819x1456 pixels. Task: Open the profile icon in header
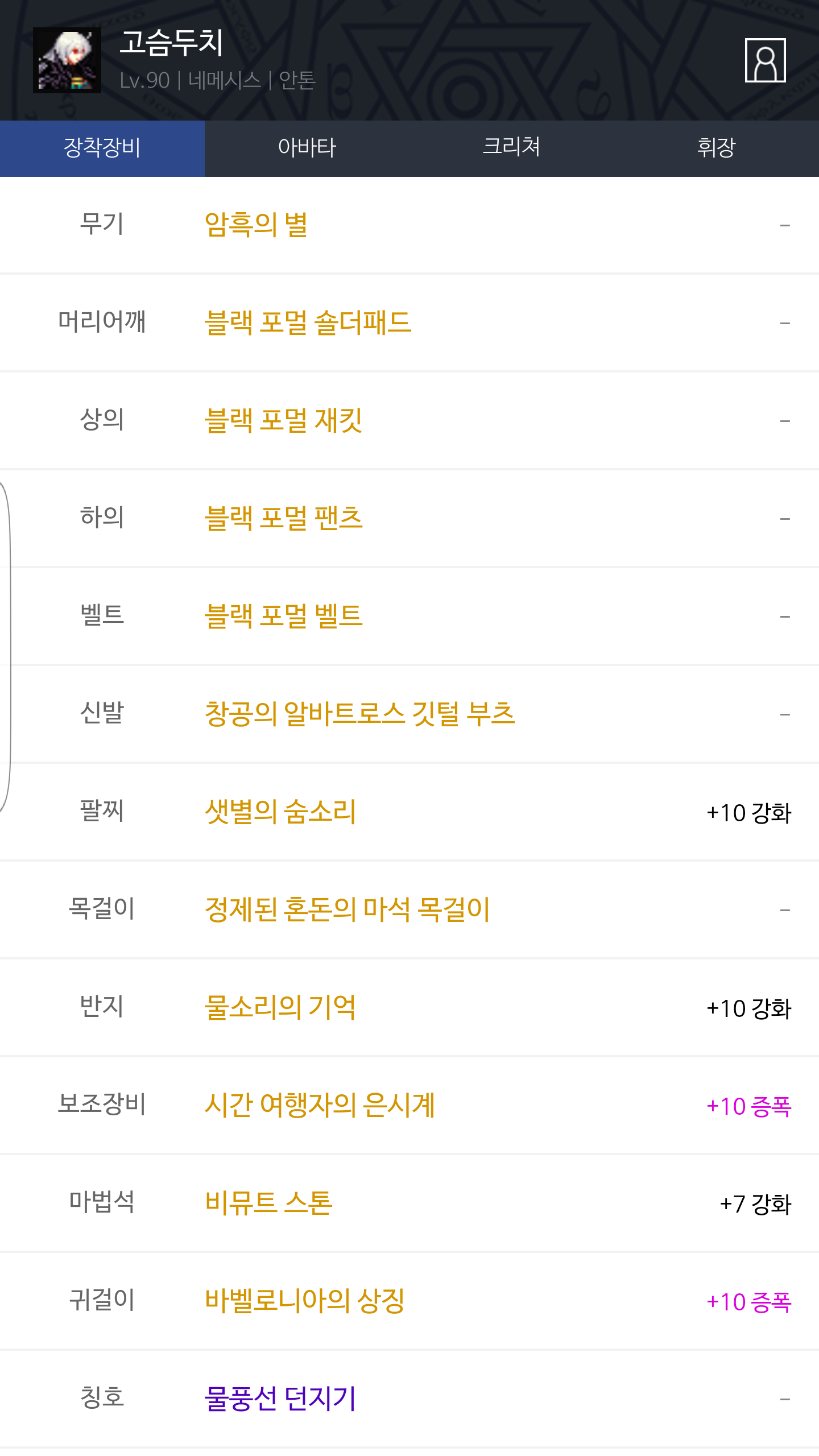pyautogui.click(x=765, y=60)
